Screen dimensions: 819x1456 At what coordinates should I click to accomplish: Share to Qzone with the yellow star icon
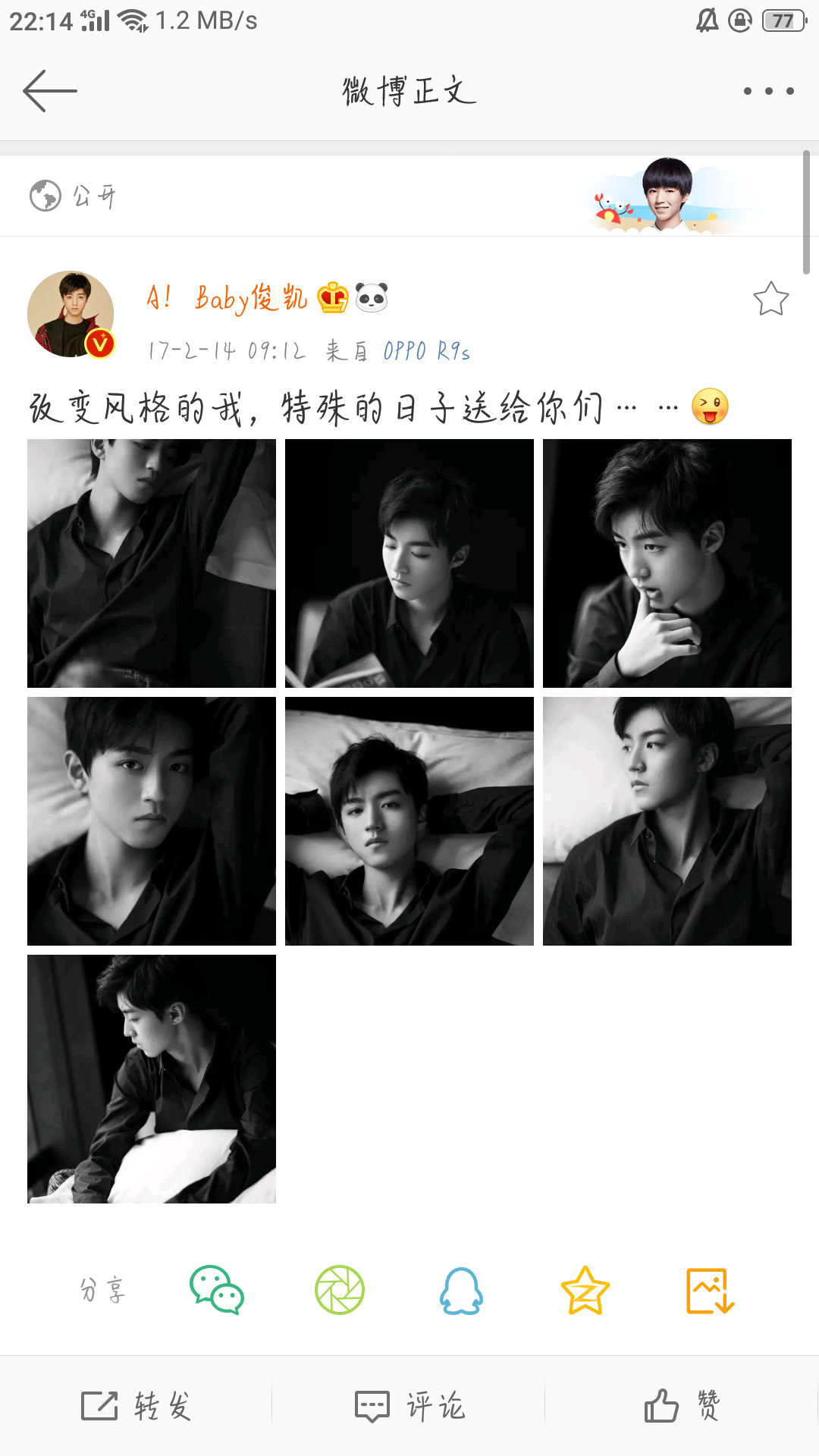585,1290
